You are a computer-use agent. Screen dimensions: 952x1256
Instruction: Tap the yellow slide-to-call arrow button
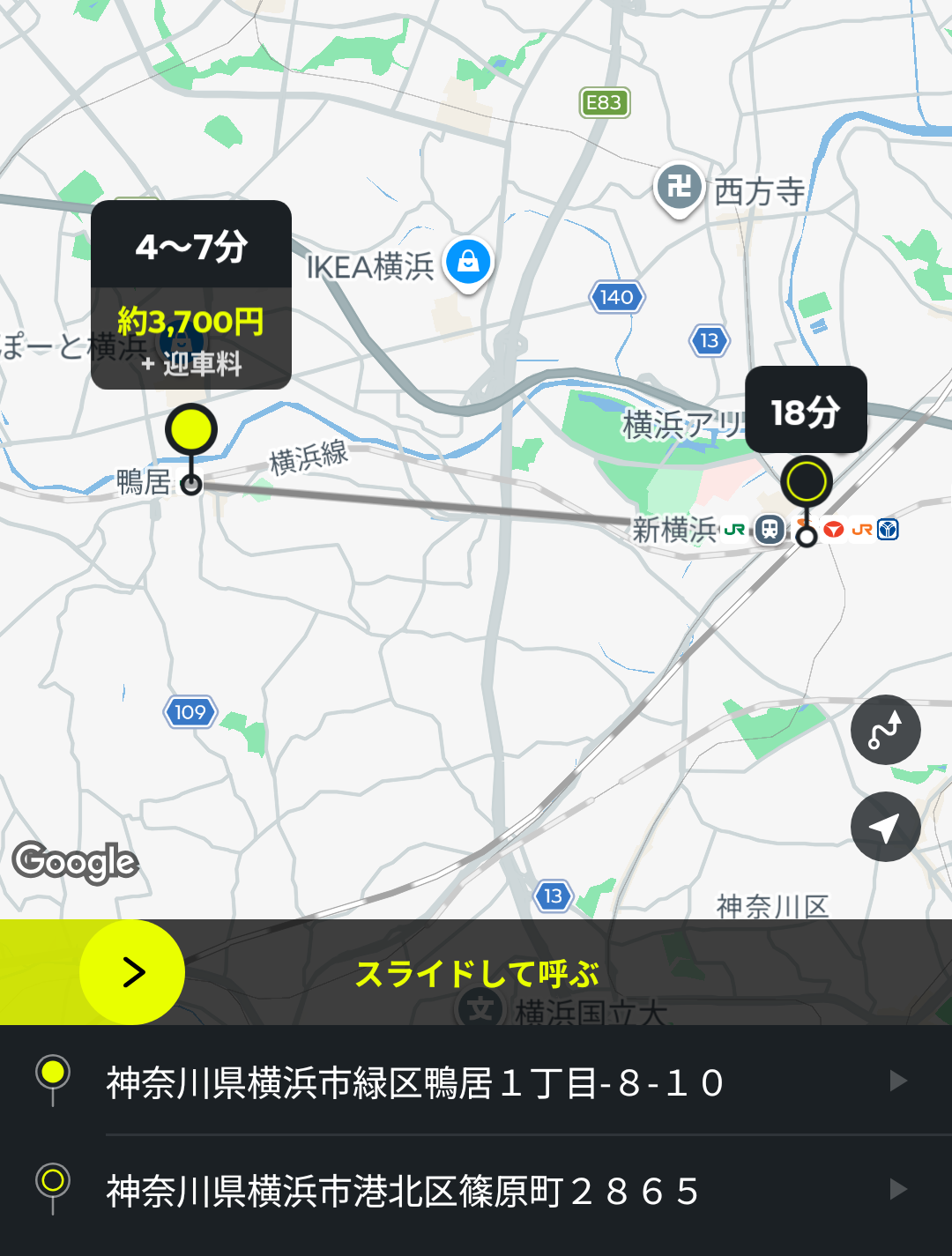132,972
